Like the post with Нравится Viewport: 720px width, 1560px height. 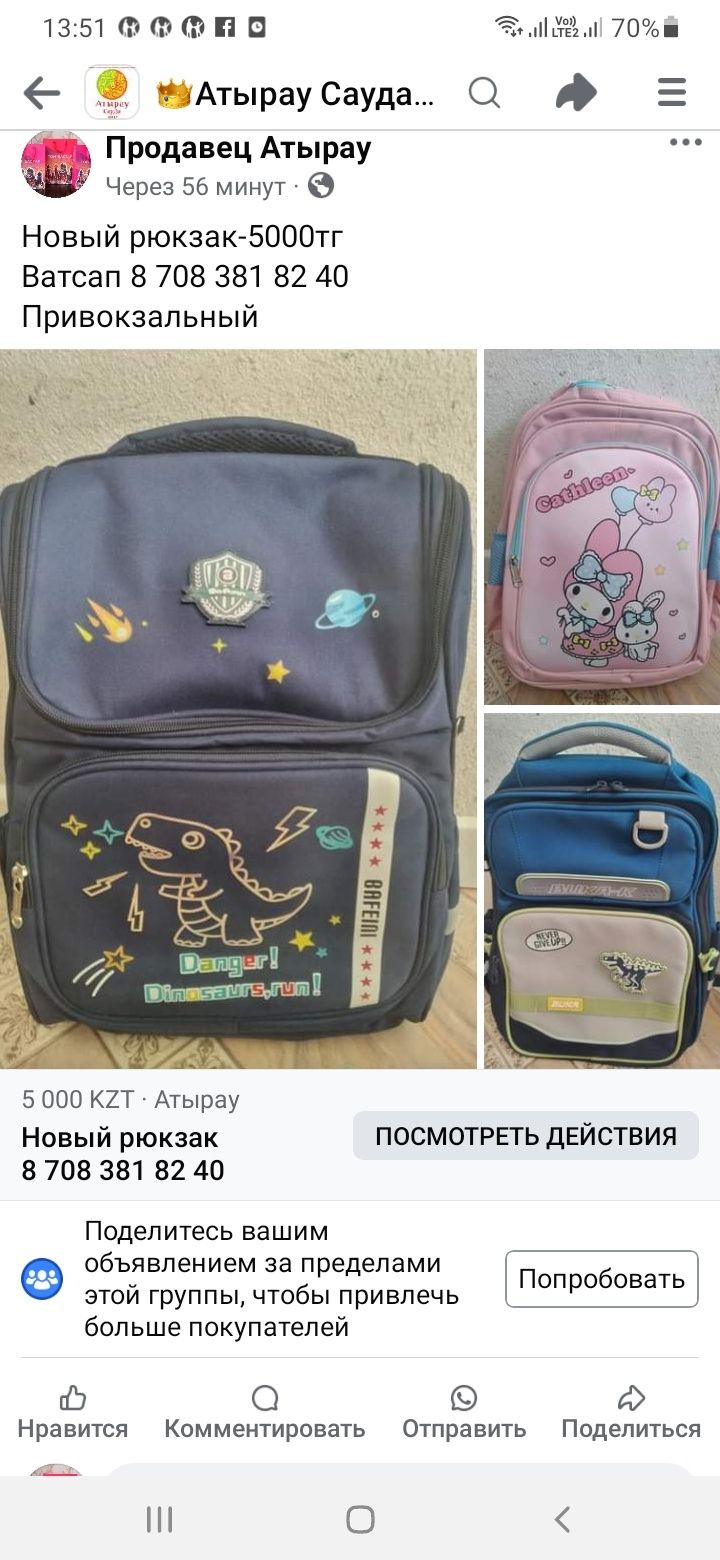click(73, 1412)
